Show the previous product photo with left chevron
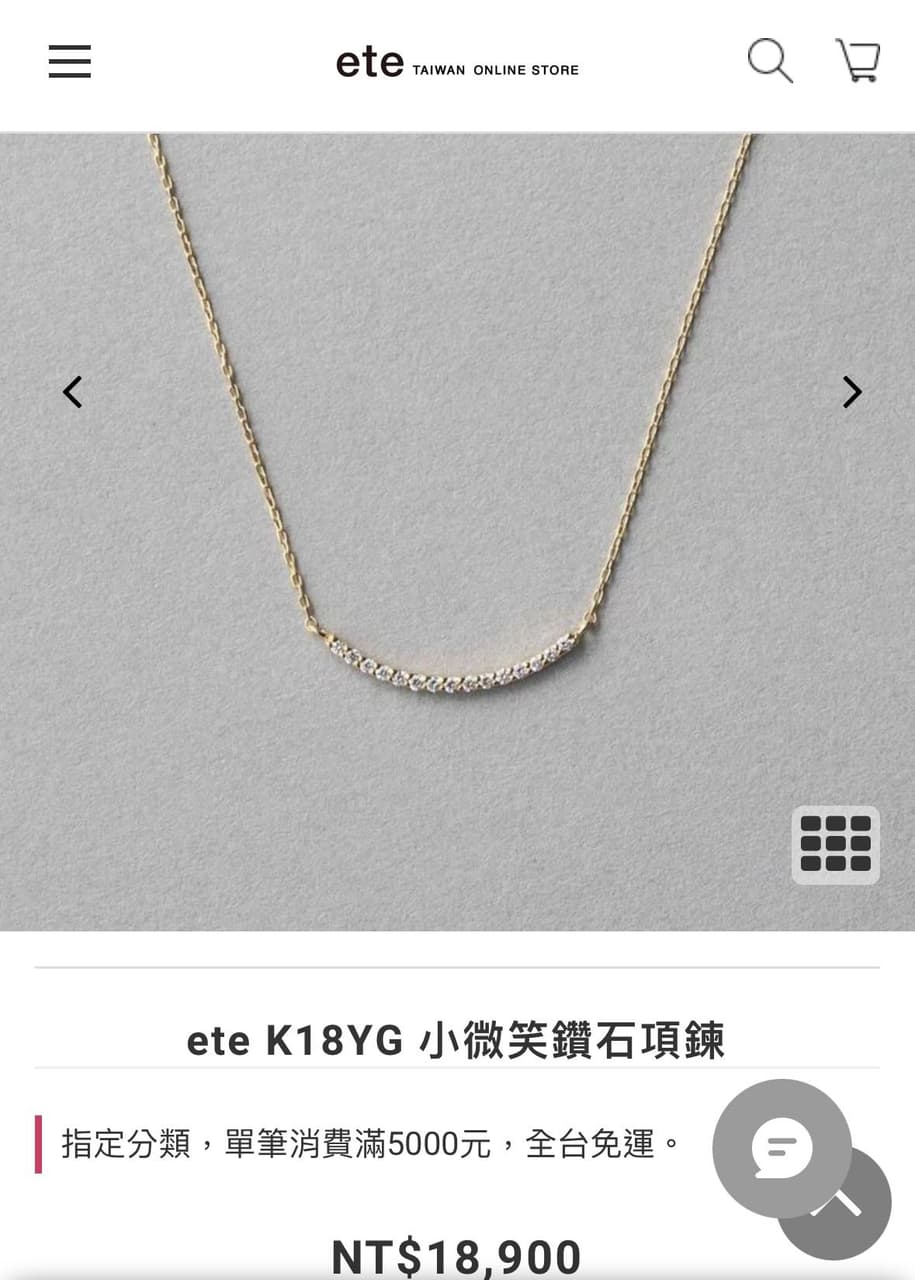 pyautogui.click(x=72, y=391)
